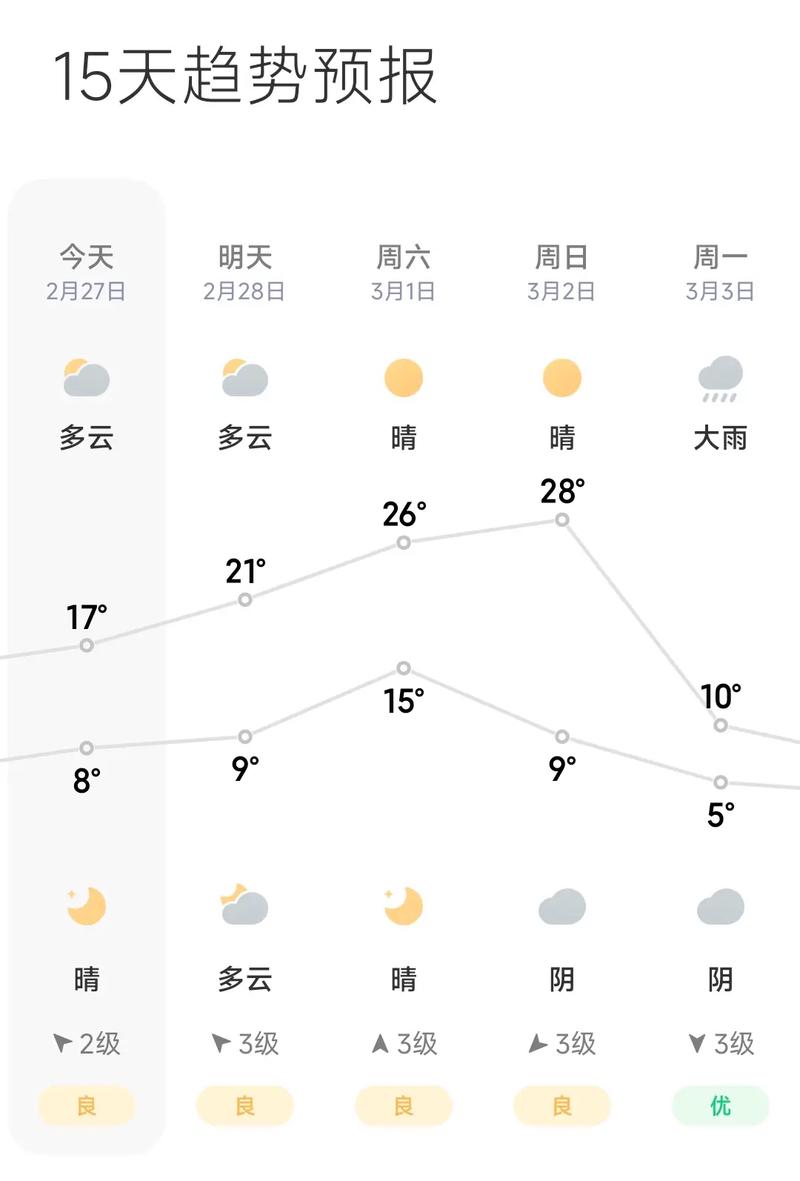The image size is (800, 1181).
Task: Select the 28° high temperature point
Action: (x=561, y=520)
